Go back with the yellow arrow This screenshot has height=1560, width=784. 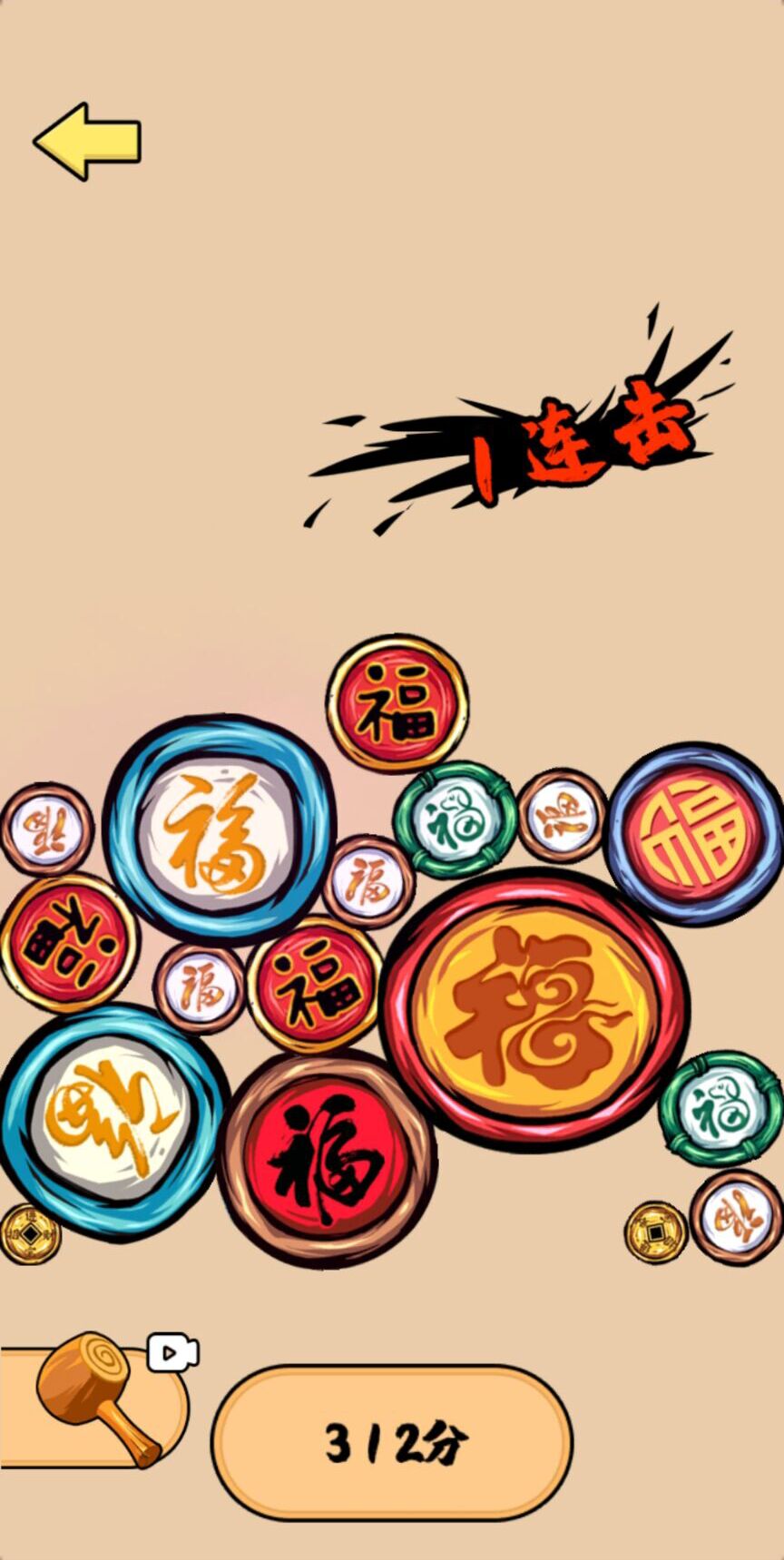(87, 141)
